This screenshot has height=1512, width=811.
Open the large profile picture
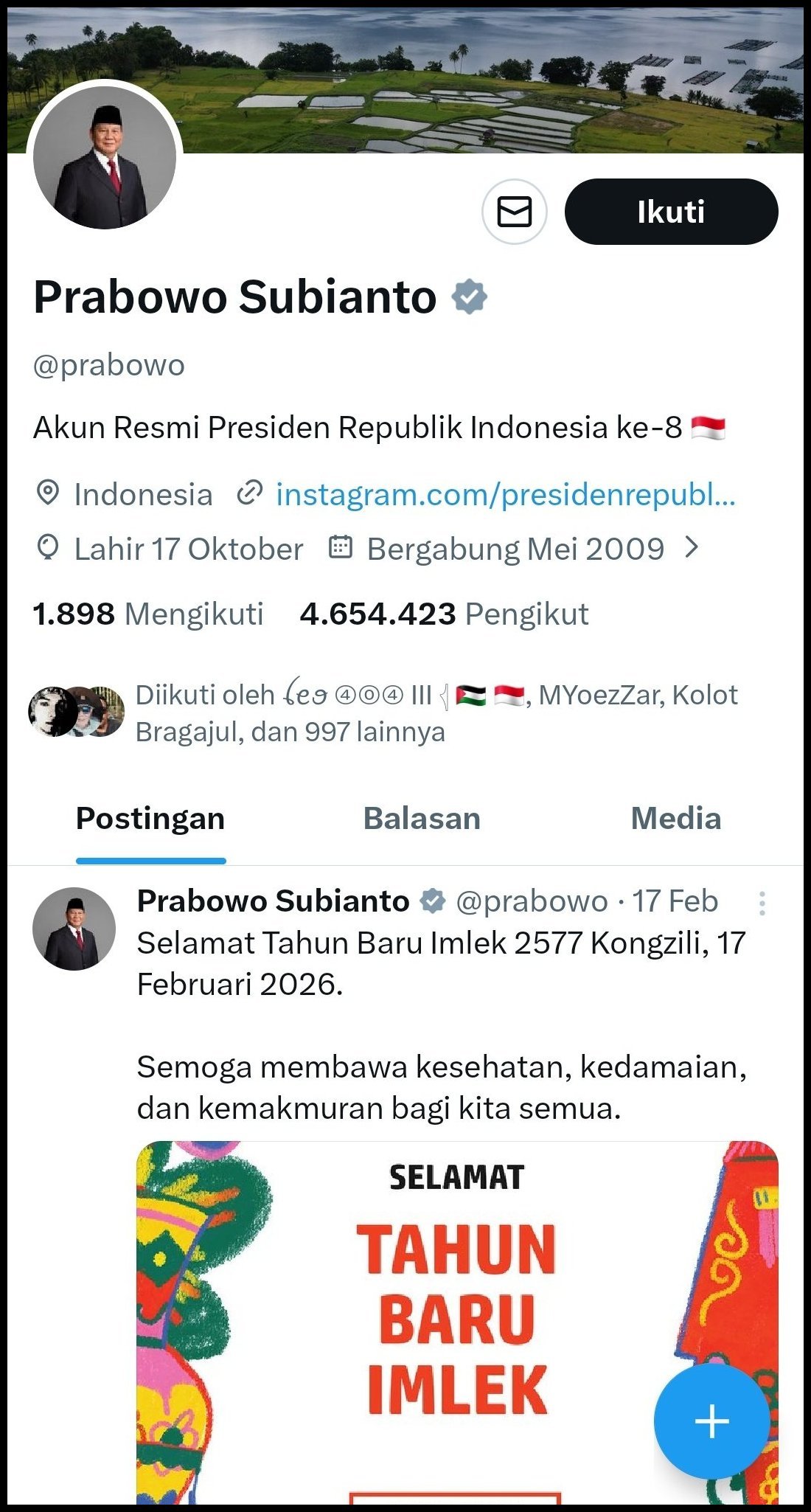click(105, 158)
